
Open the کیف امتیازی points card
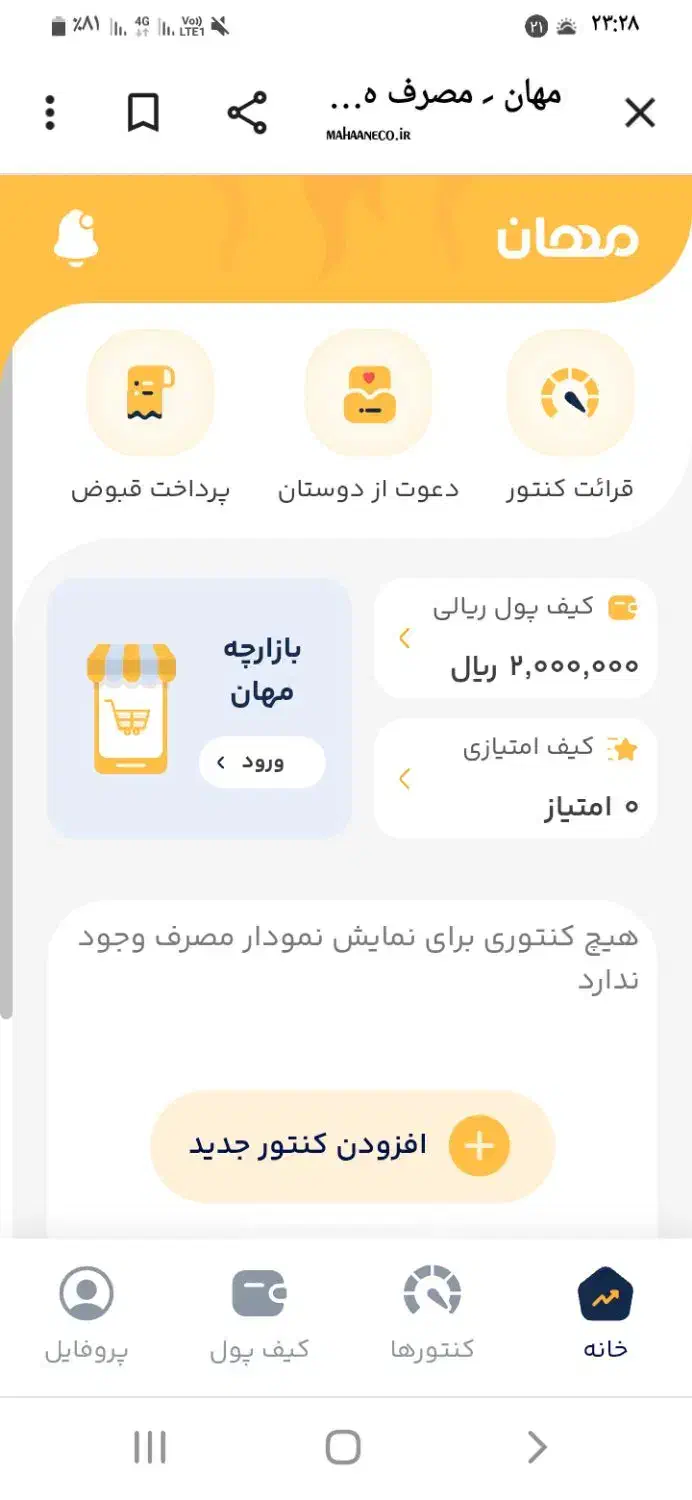(515, 778)
